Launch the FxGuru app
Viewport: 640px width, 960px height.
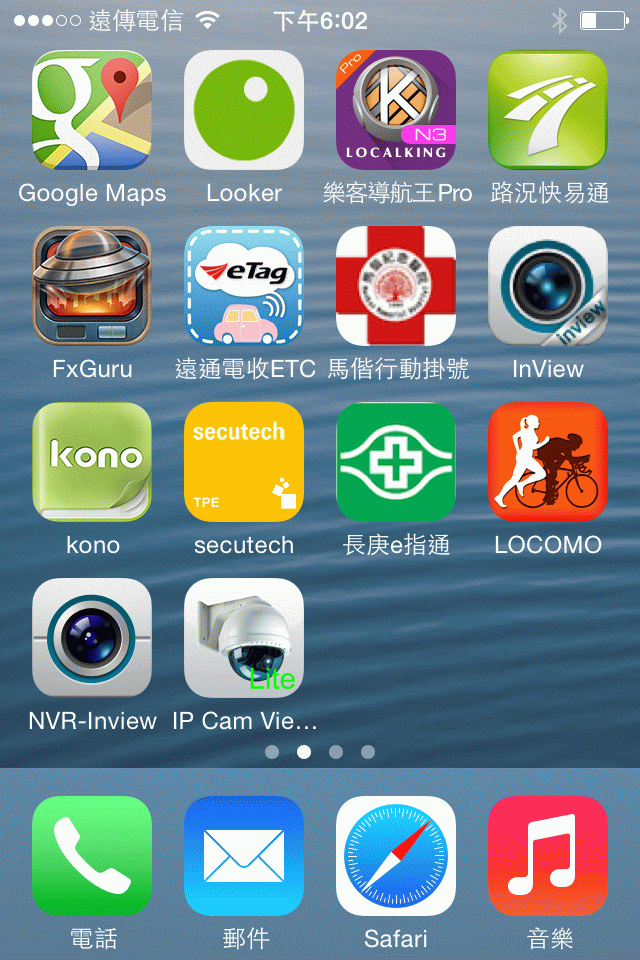point(92,286)
